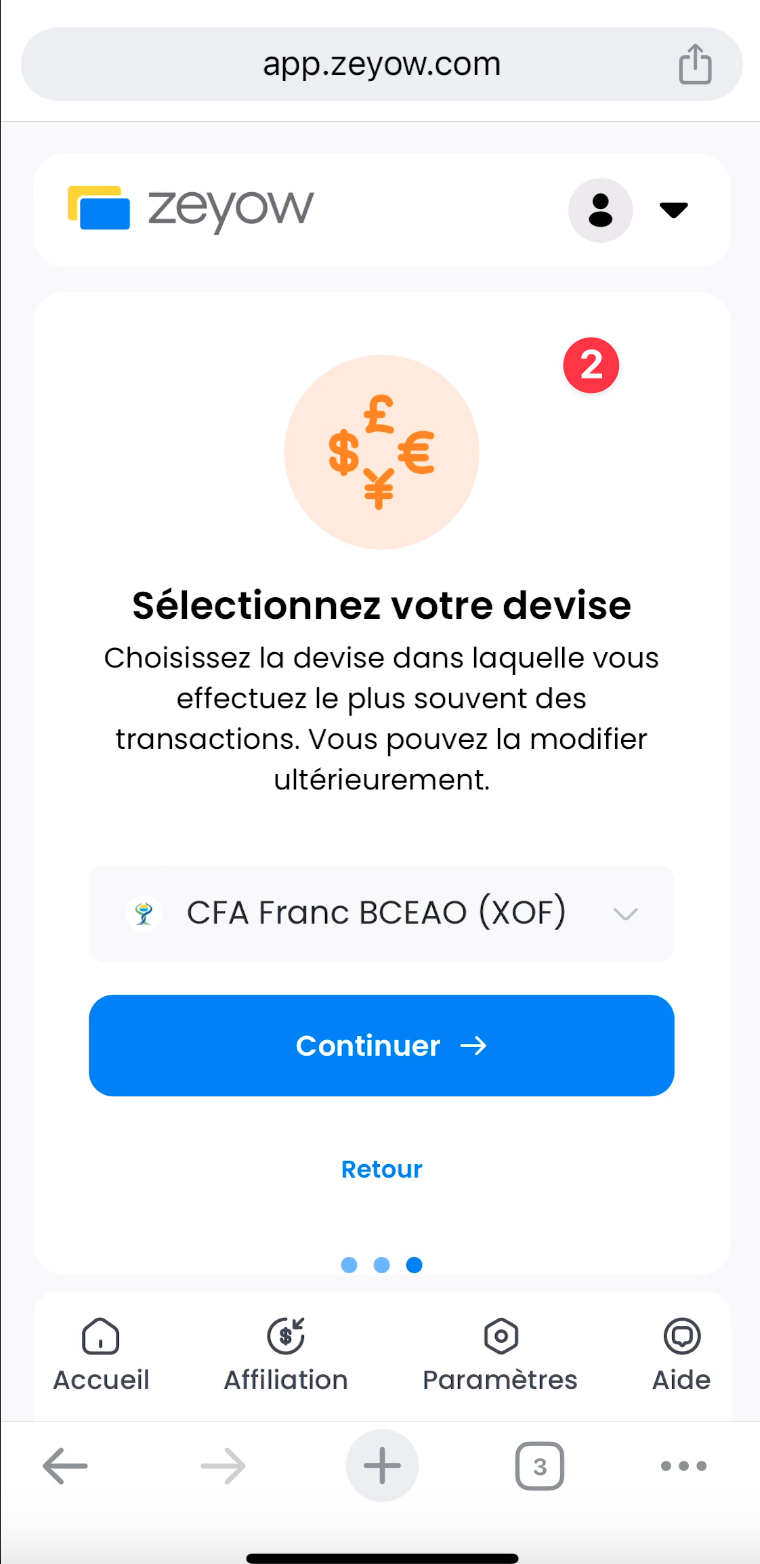Go back with the Retour link
The image size is (760, 1564).
(381, 1169)
